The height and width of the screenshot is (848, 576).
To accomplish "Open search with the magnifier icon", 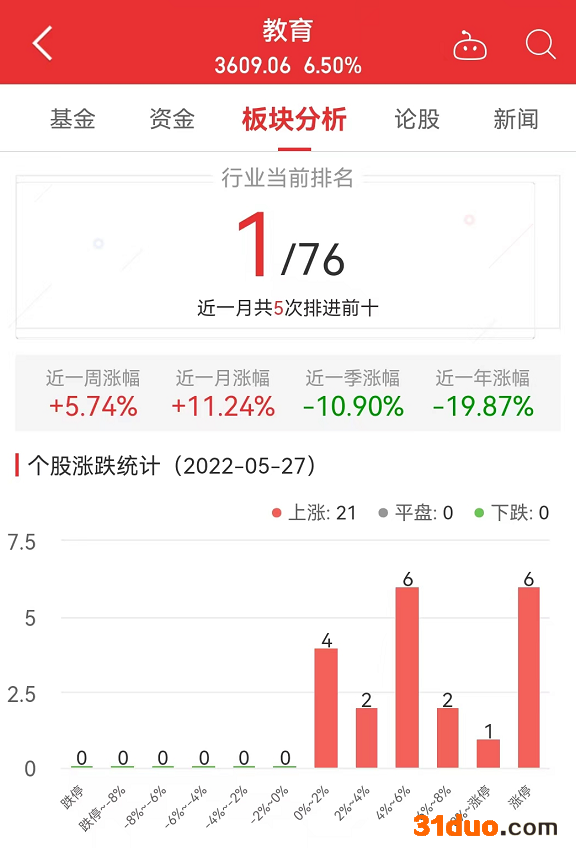I will tap(540, 44).
